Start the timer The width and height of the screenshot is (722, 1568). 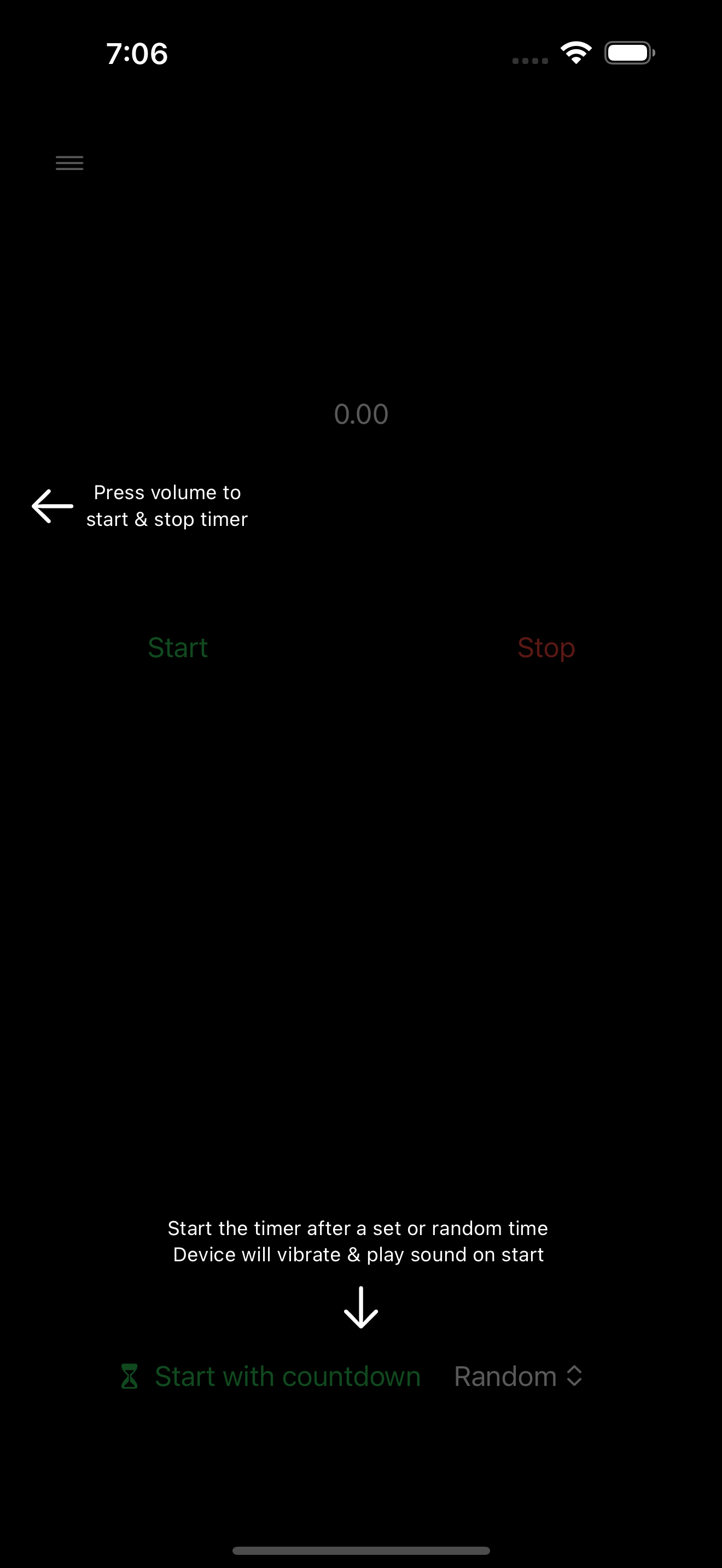point(178,647)
